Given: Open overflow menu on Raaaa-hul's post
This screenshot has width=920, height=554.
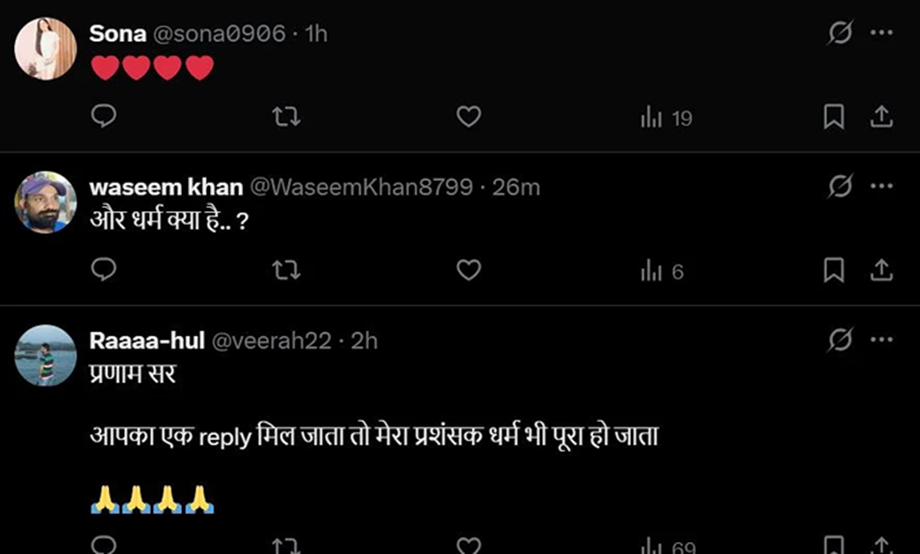Looking at the screenshot, I should pyautogui.click(x=881, y=340).
